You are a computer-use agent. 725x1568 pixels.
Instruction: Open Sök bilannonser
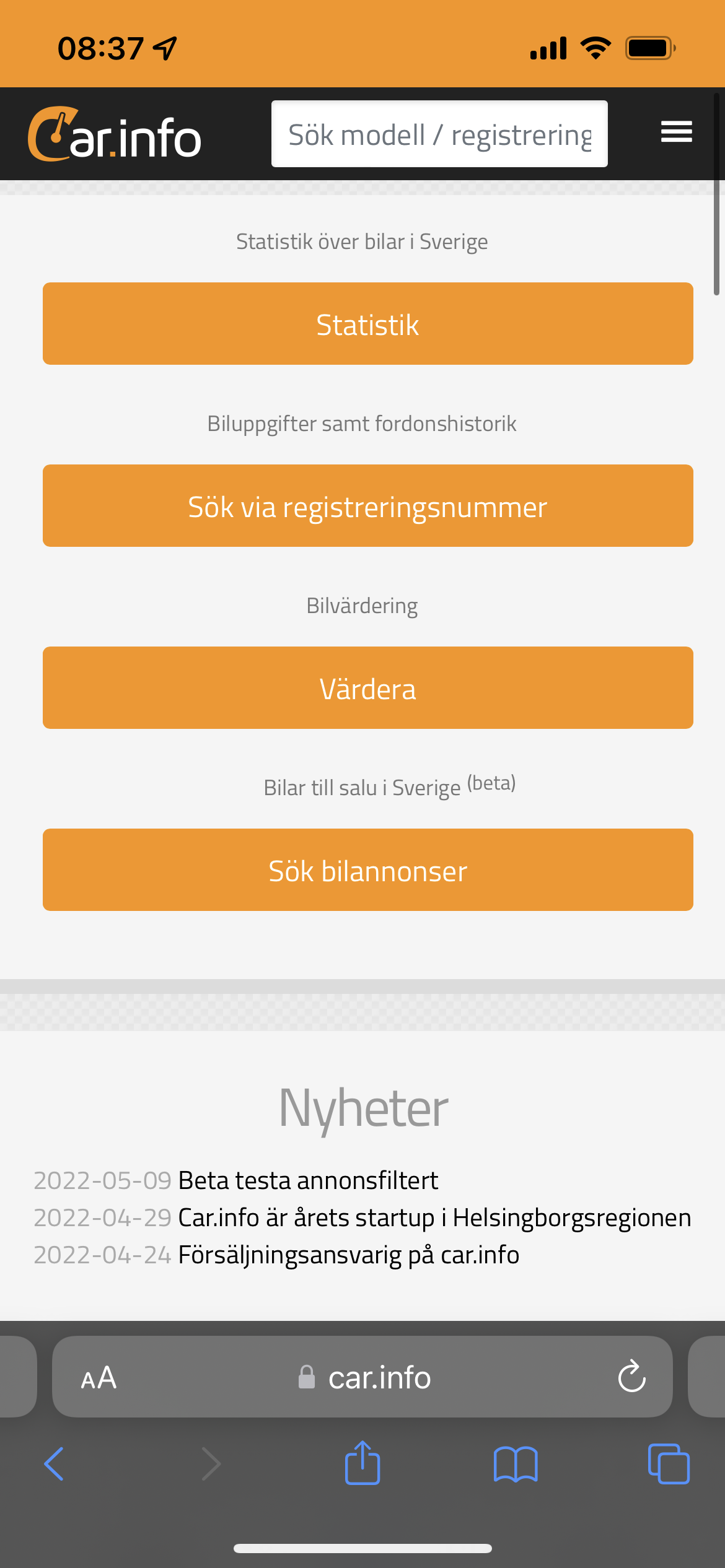[x=367, y=870]
